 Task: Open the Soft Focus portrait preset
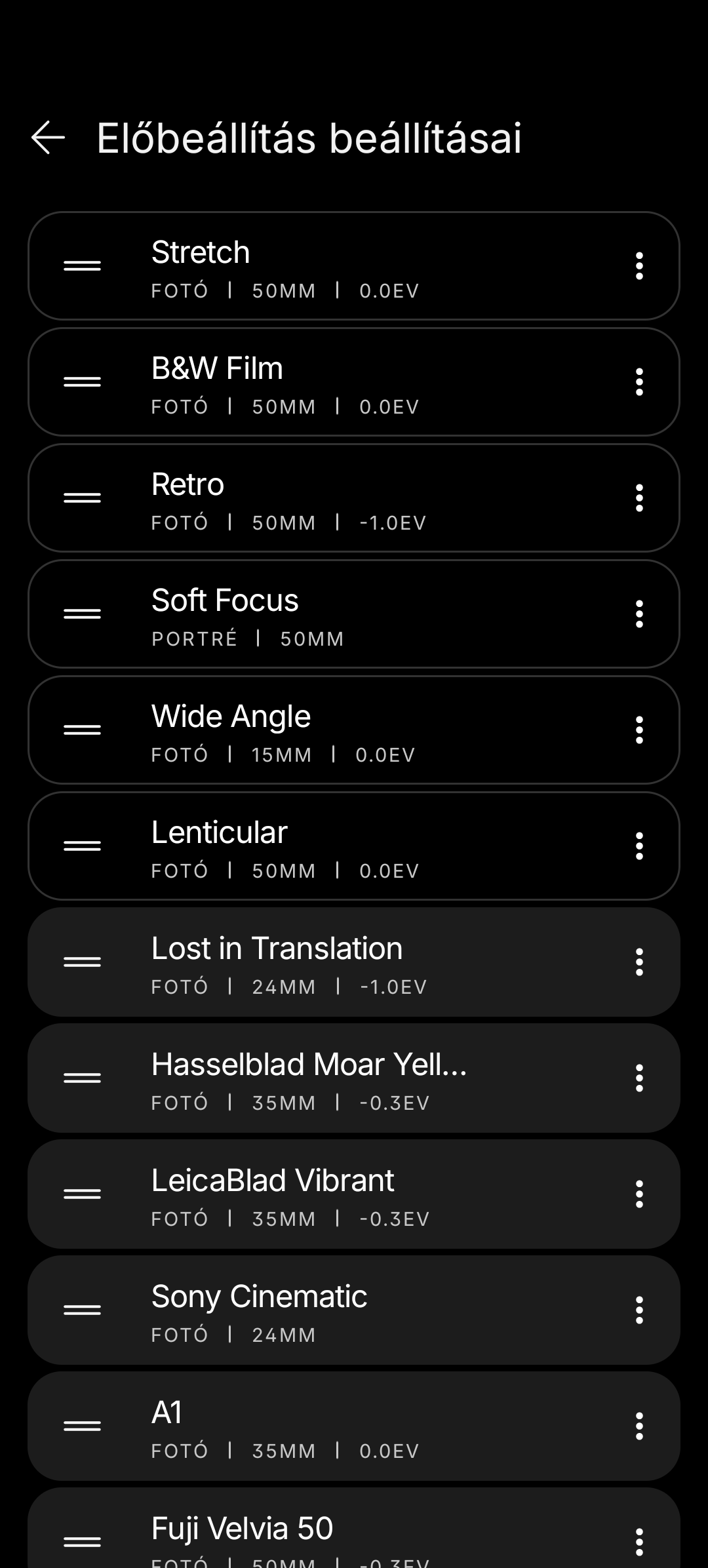point(354,614)
